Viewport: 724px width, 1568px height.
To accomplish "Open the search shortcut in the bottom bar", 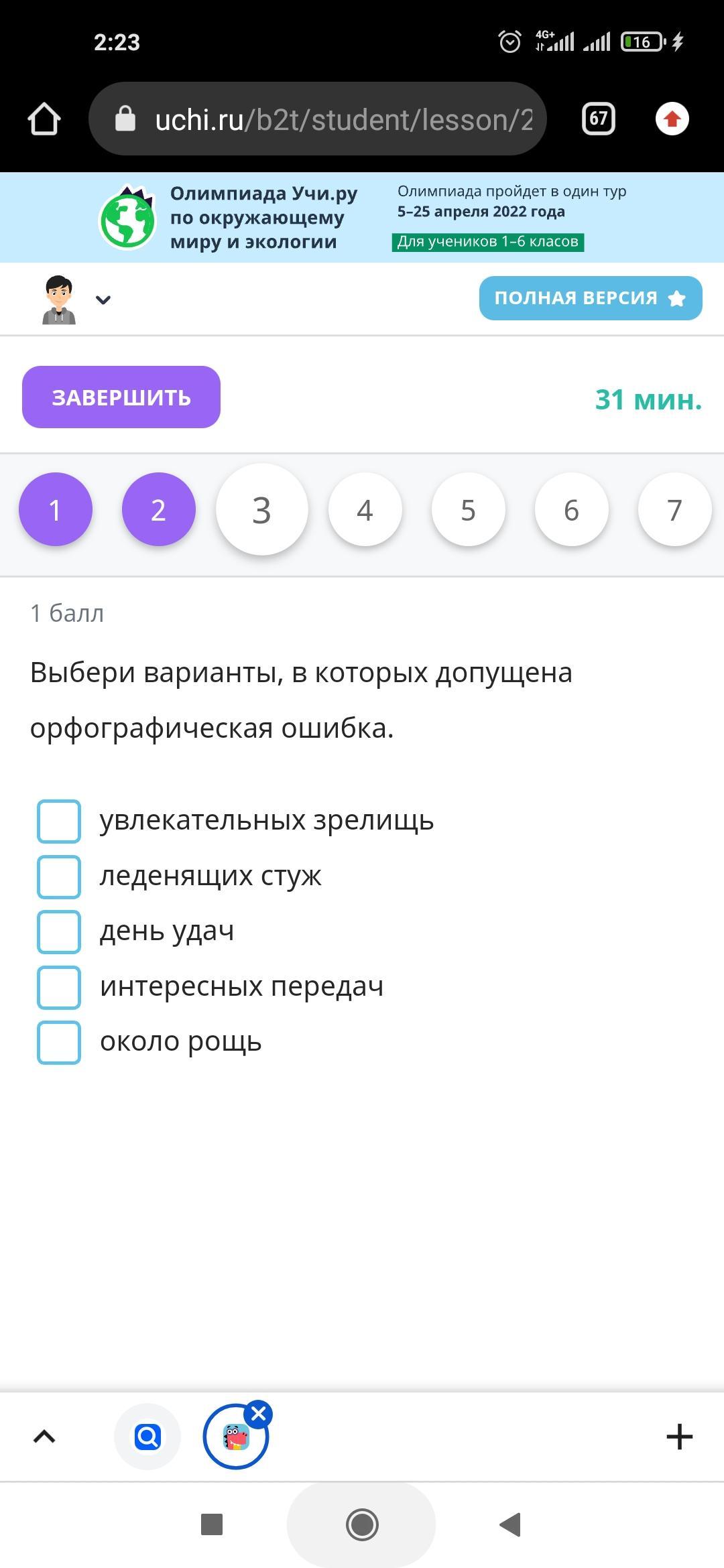I will [x=147, y=1437].
